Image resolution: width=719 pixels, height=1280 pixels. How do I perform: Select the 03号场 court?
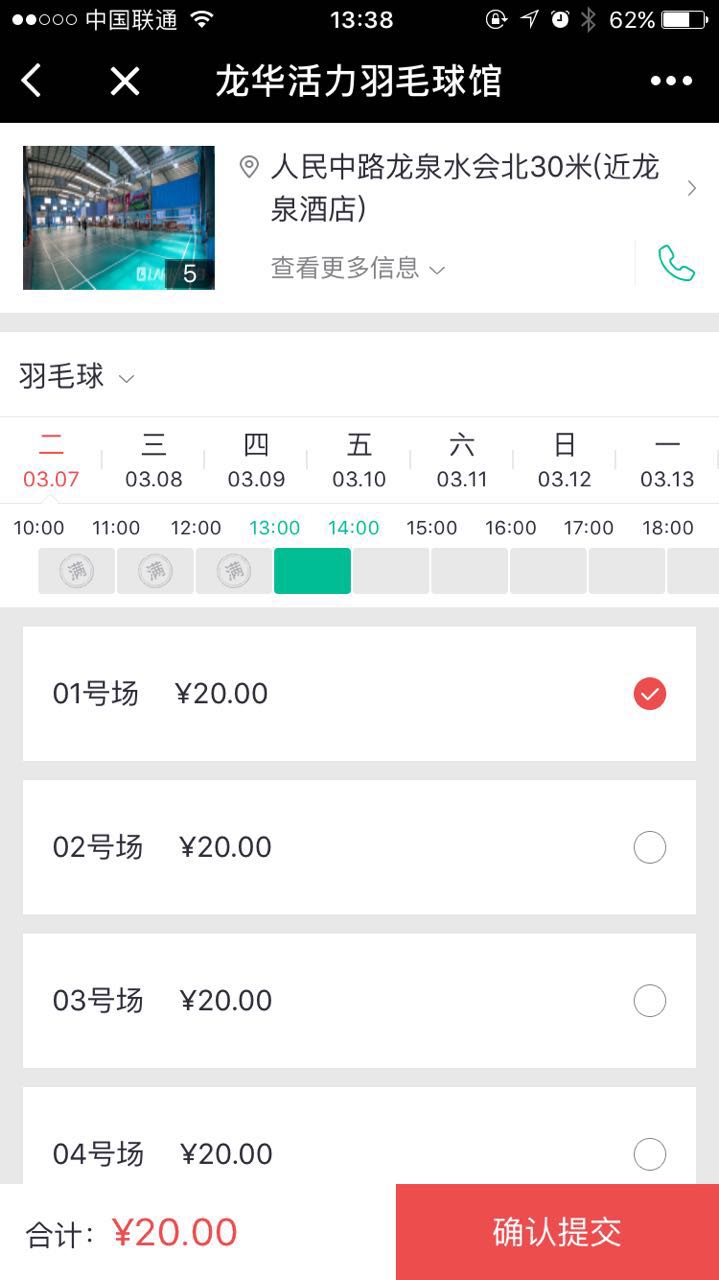[x=650, y=1001]
